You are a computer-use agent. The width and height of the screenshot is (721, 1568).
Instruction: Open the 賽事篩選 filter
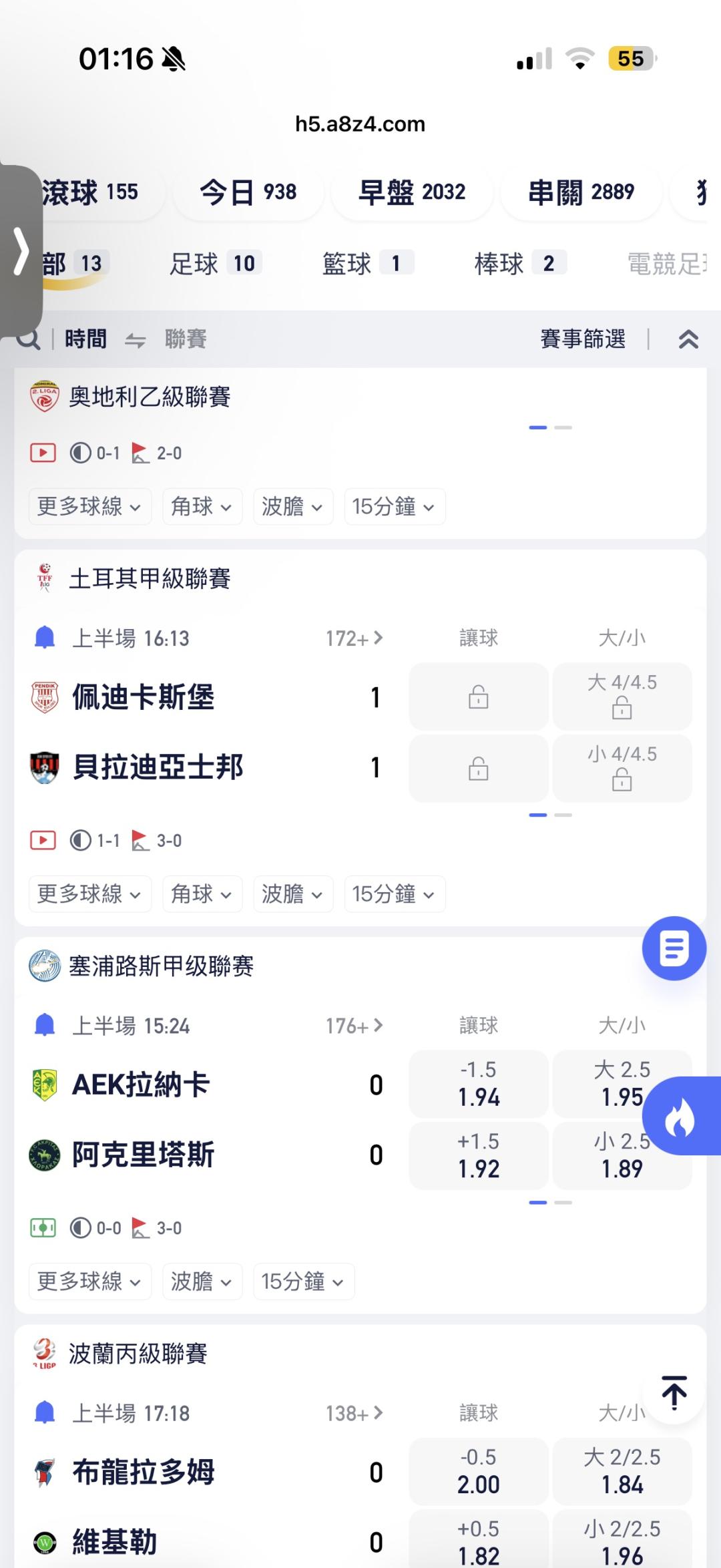(x=583, y=339)
